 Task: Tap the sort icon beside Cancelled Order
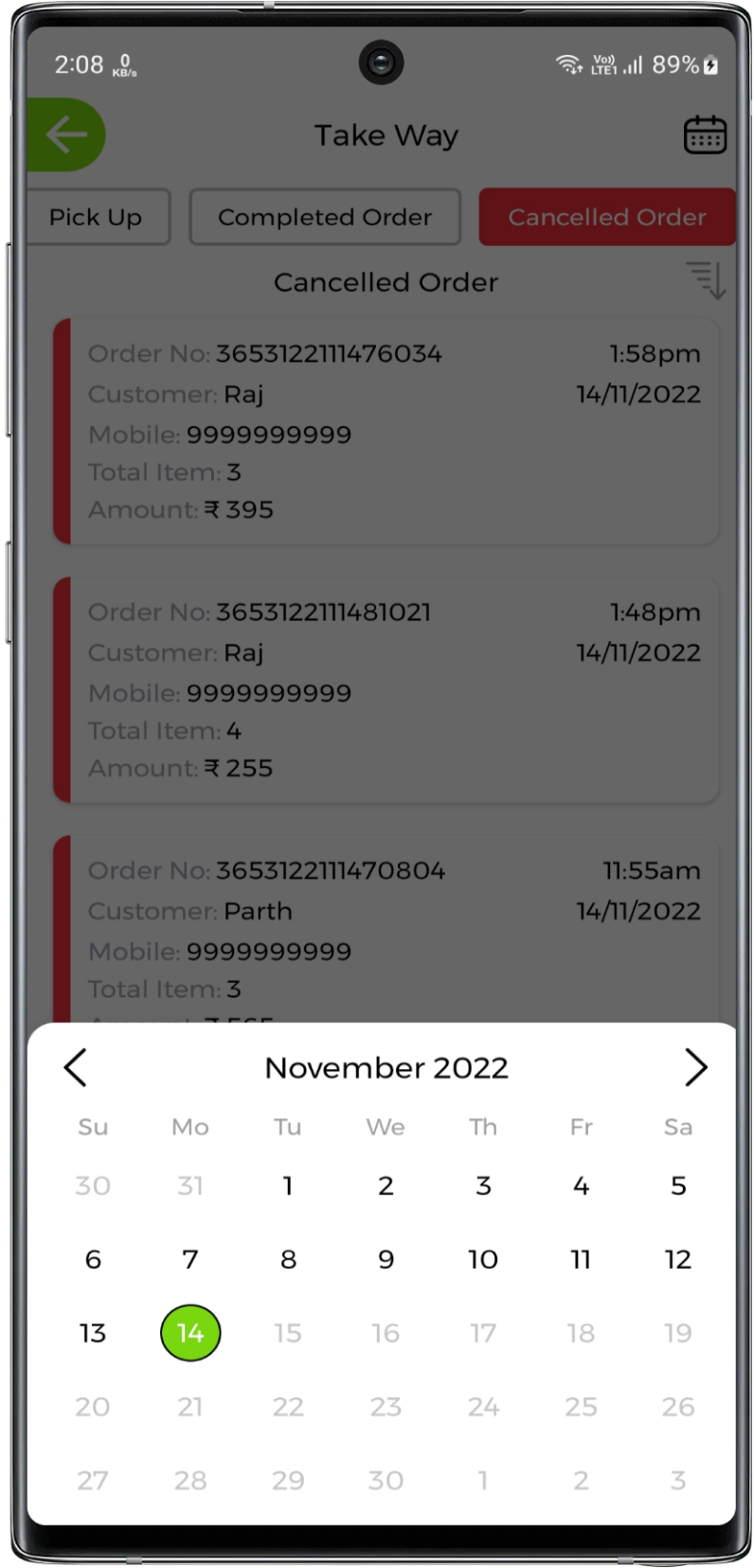click(706, 280)
